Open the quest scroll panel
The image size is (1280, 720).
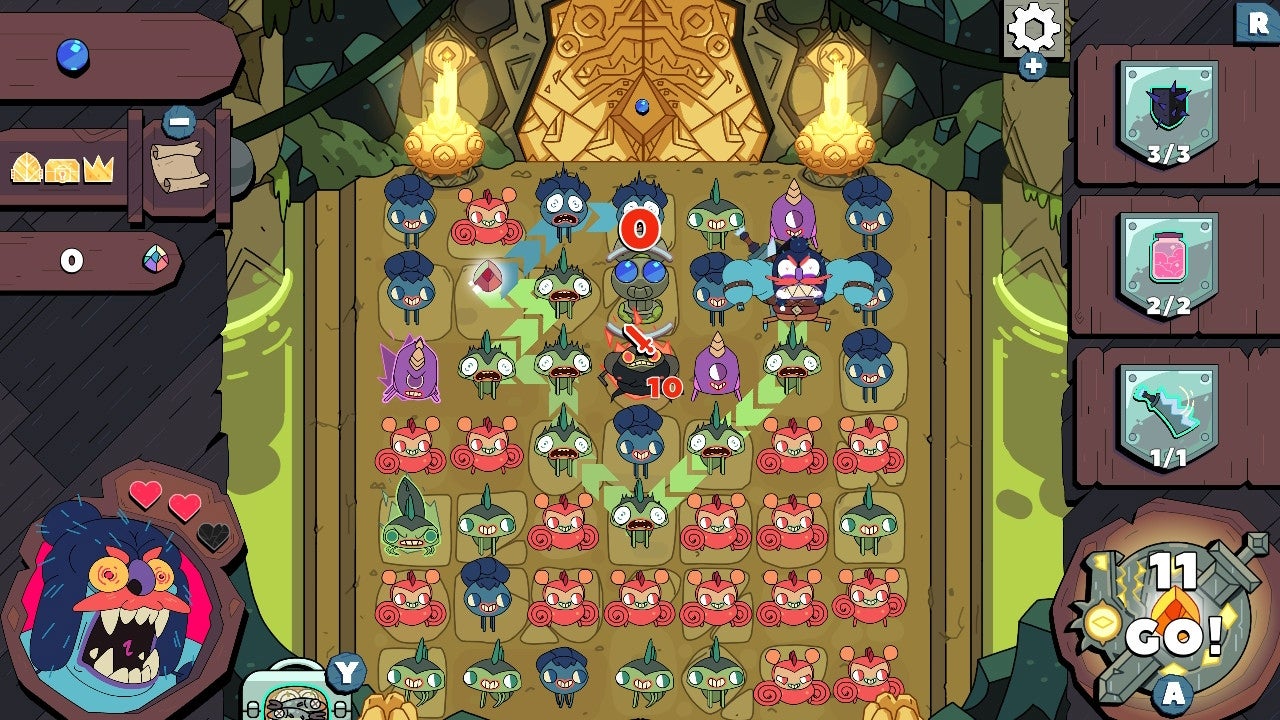[x=180, y=166]
